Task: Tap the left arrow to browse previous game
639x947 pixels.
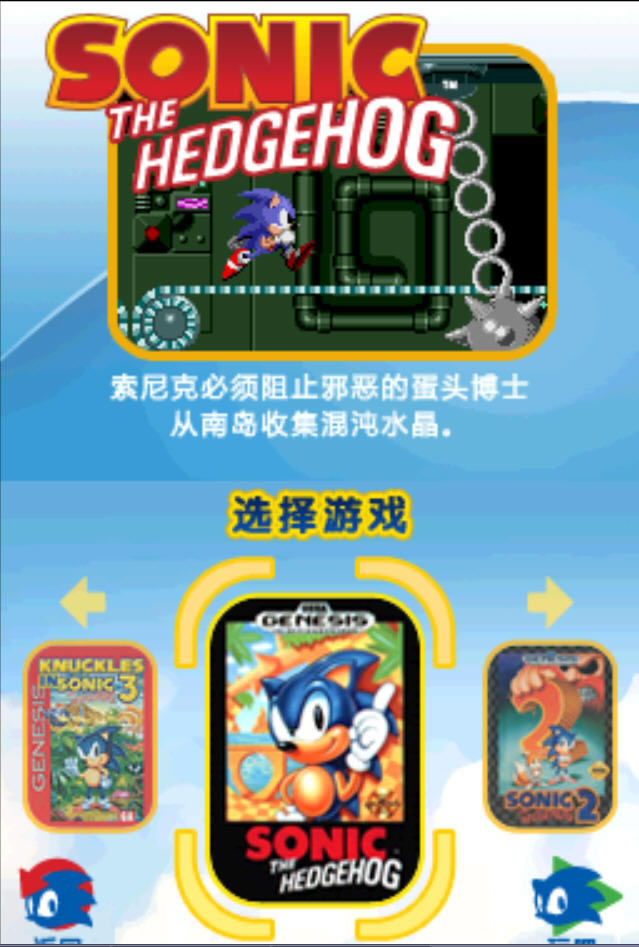Action: (83, 603)
